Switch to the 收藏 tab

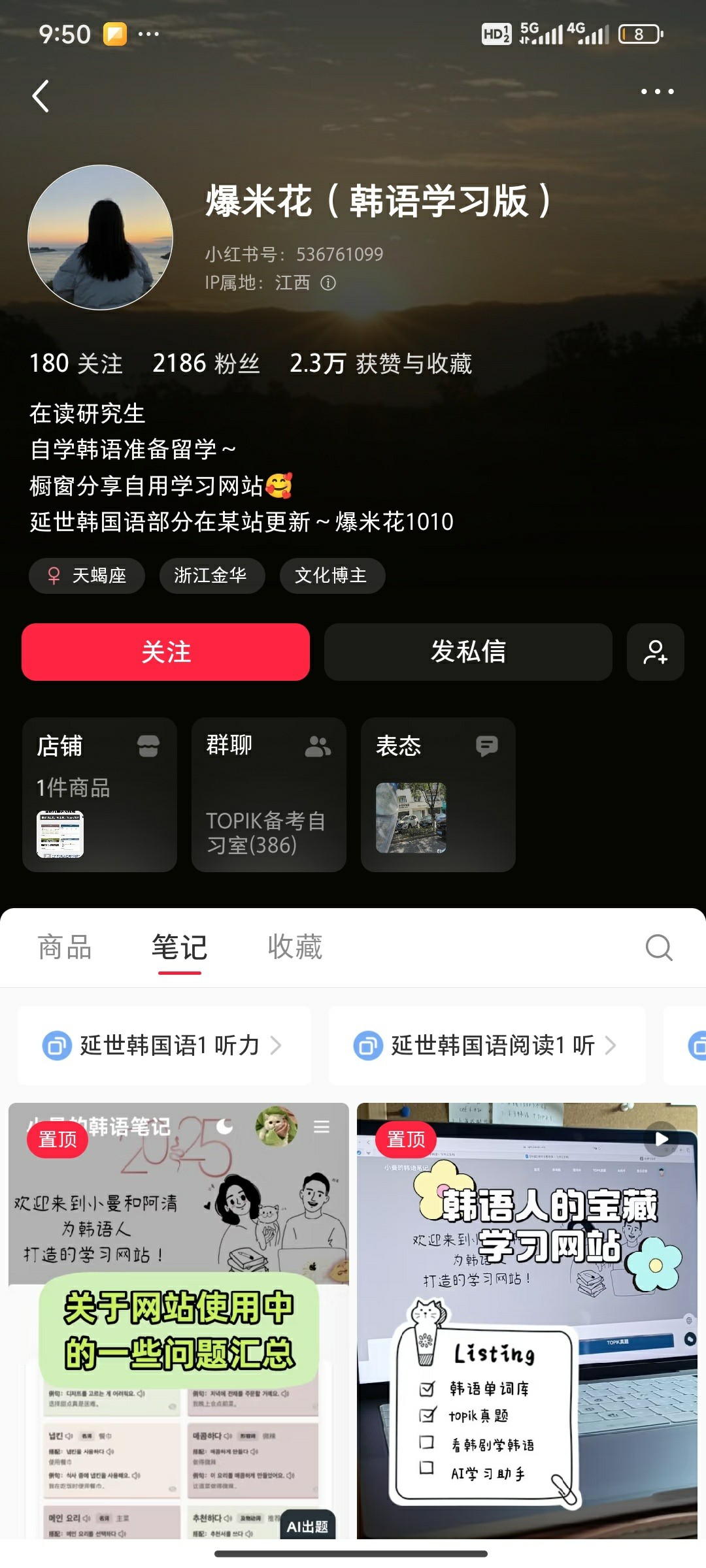point(295,947)
